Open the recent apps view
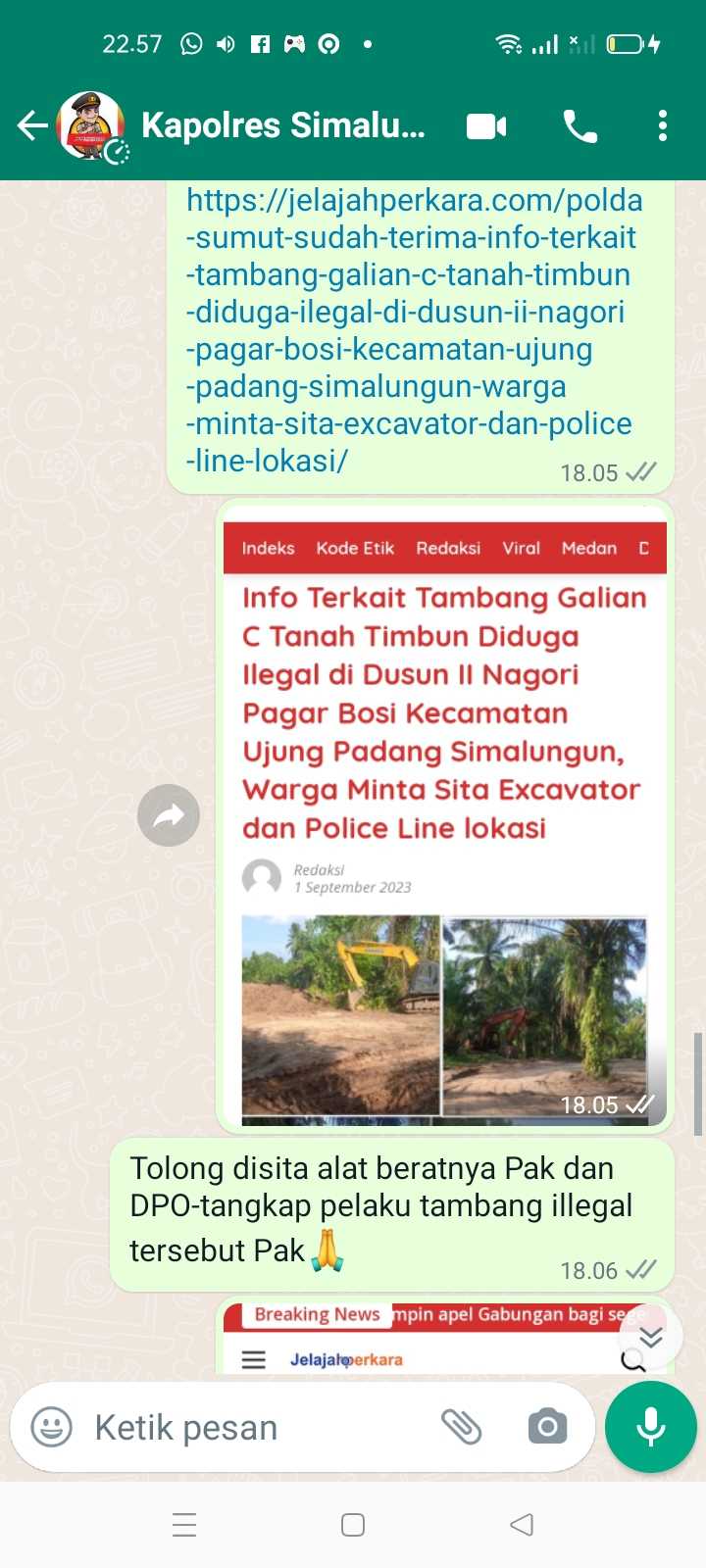Screen dimensions: 706x1568 tap(184, 1525)
